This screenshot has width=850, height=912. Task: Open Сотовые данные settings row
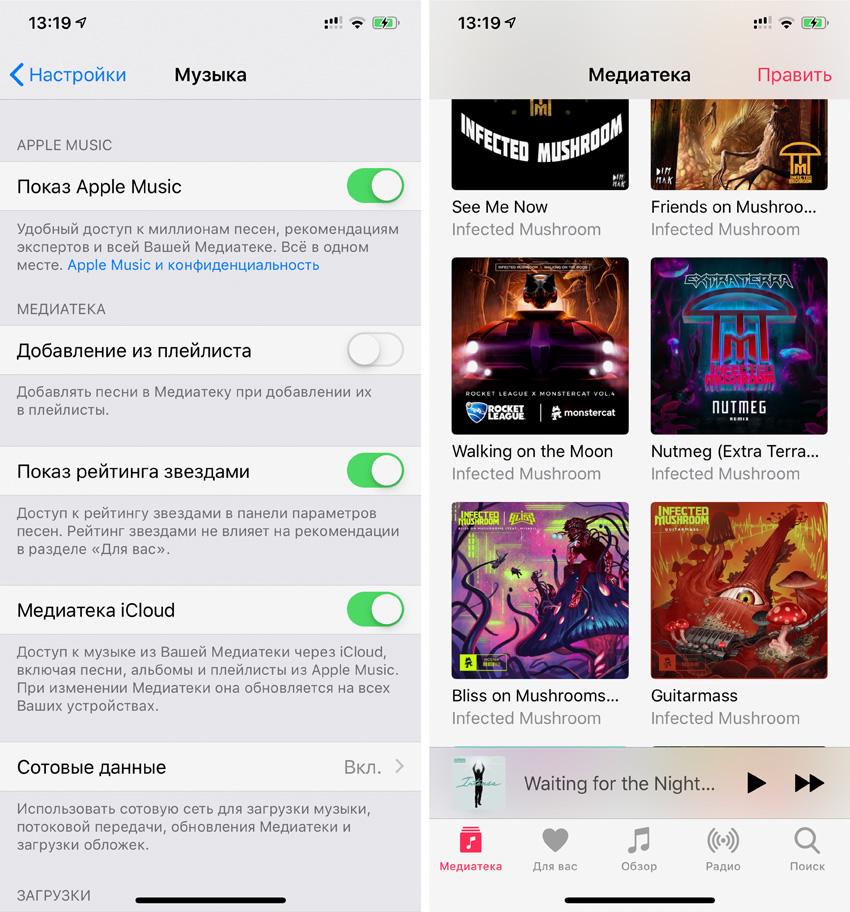coord(210,767)
